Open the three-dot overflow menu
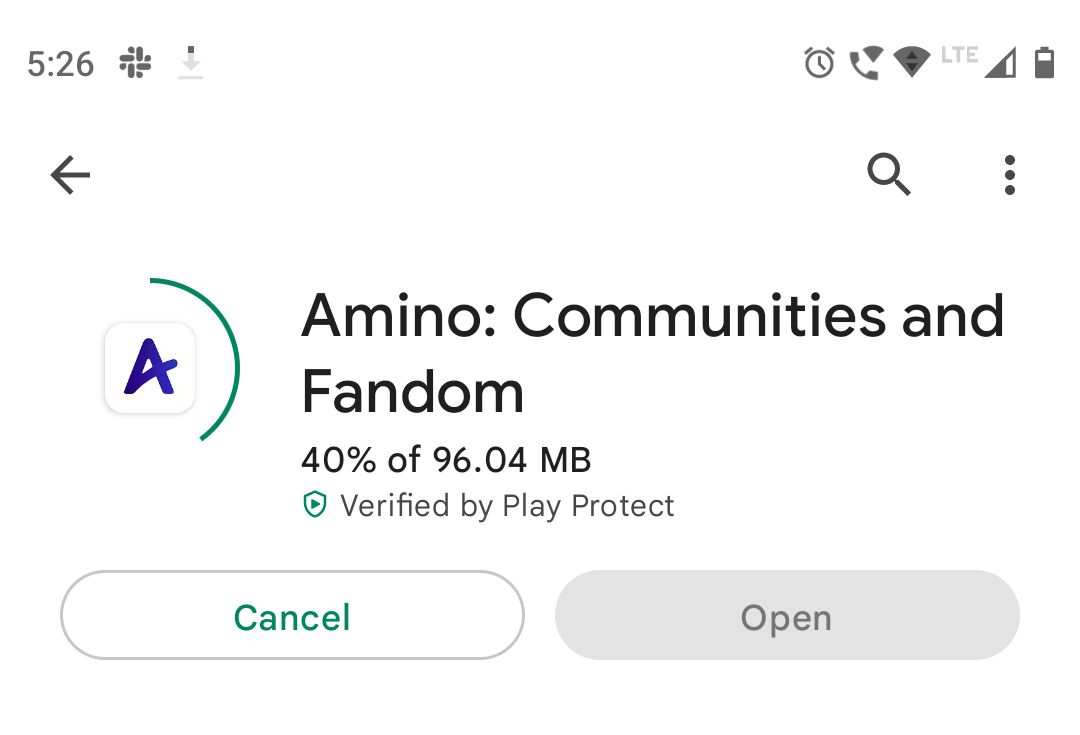The width and height of the screenshot is (1080, 735). 1009,176
